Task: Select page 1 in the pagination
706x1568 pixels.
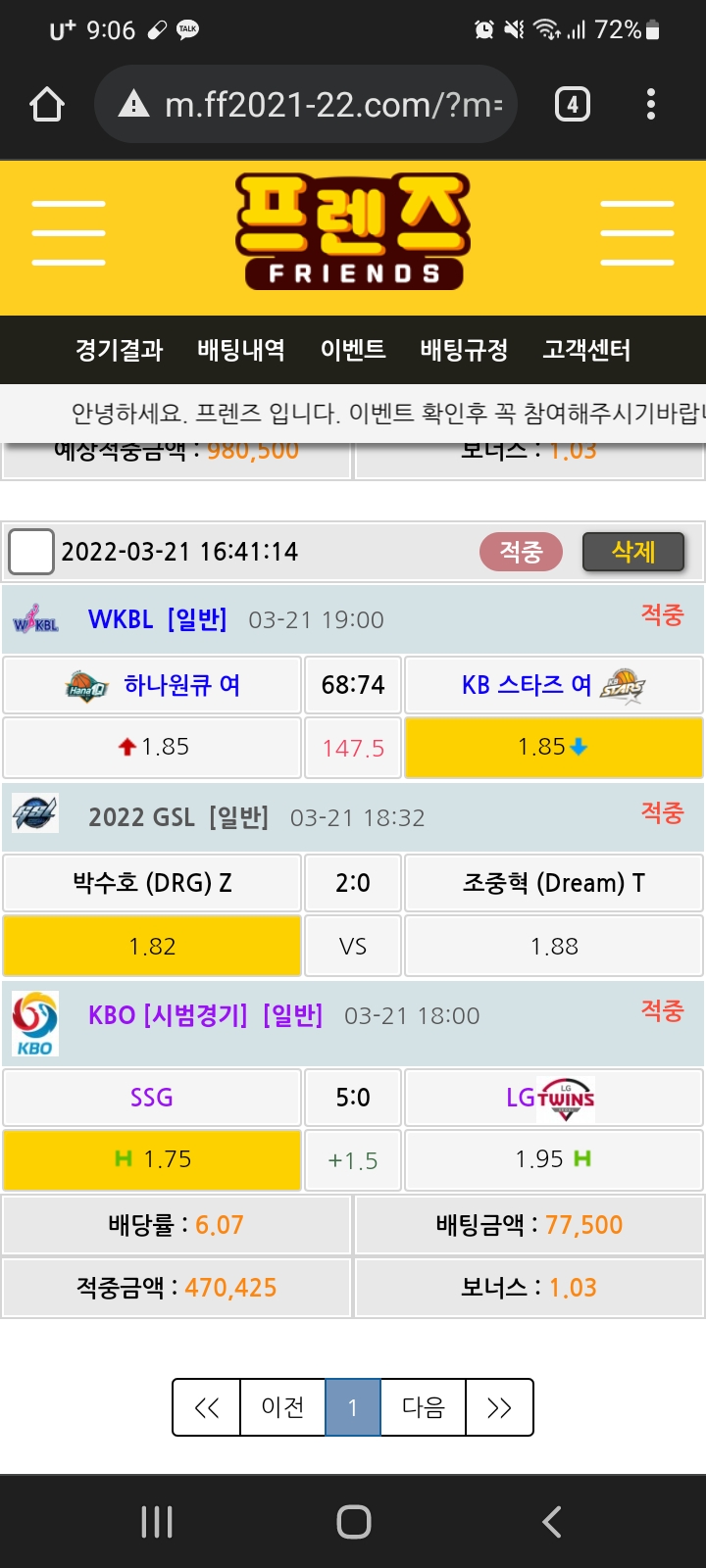Action: pyautogui.click(x=353, y=1407)
